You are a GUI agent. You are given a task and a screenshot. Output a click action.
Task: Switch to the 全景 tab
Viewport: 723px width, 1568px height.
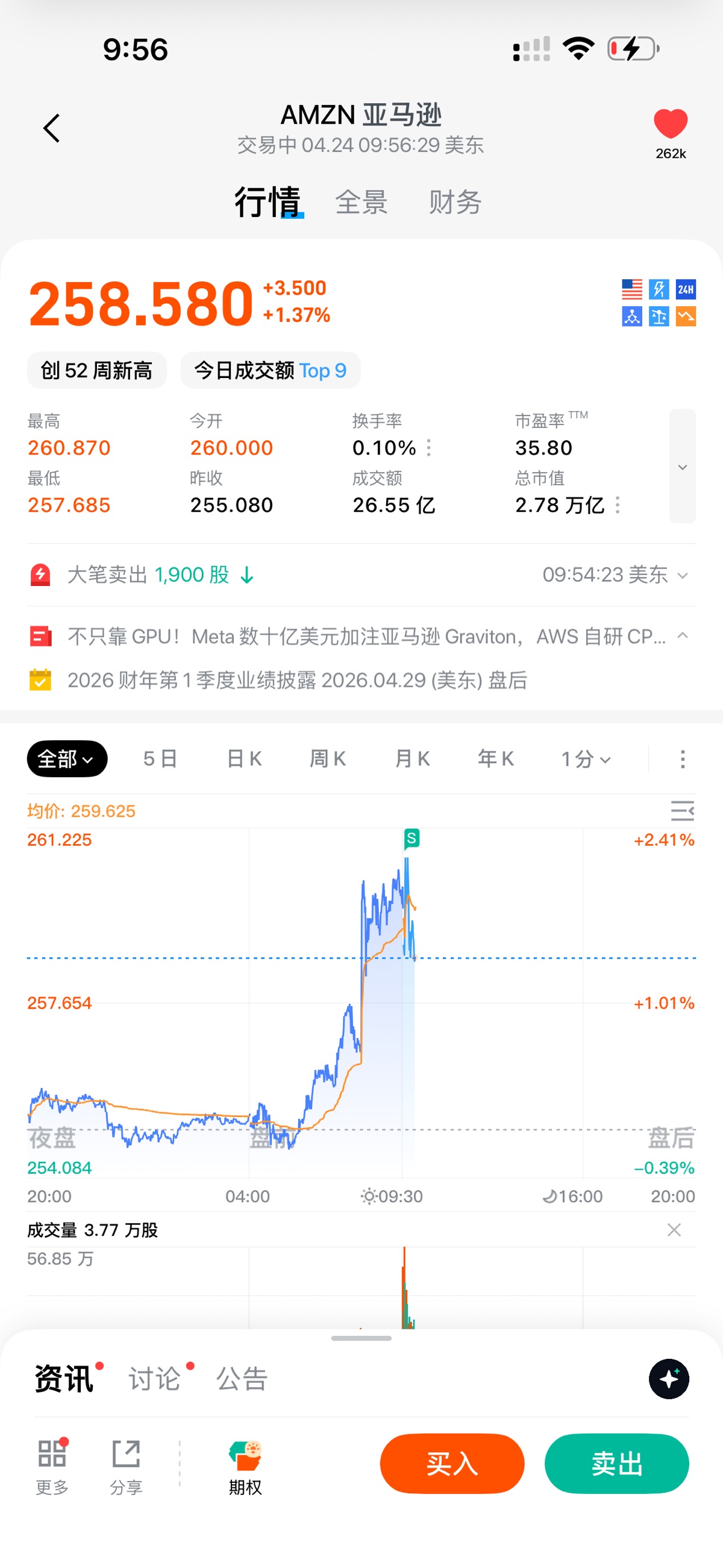(361, 202)
